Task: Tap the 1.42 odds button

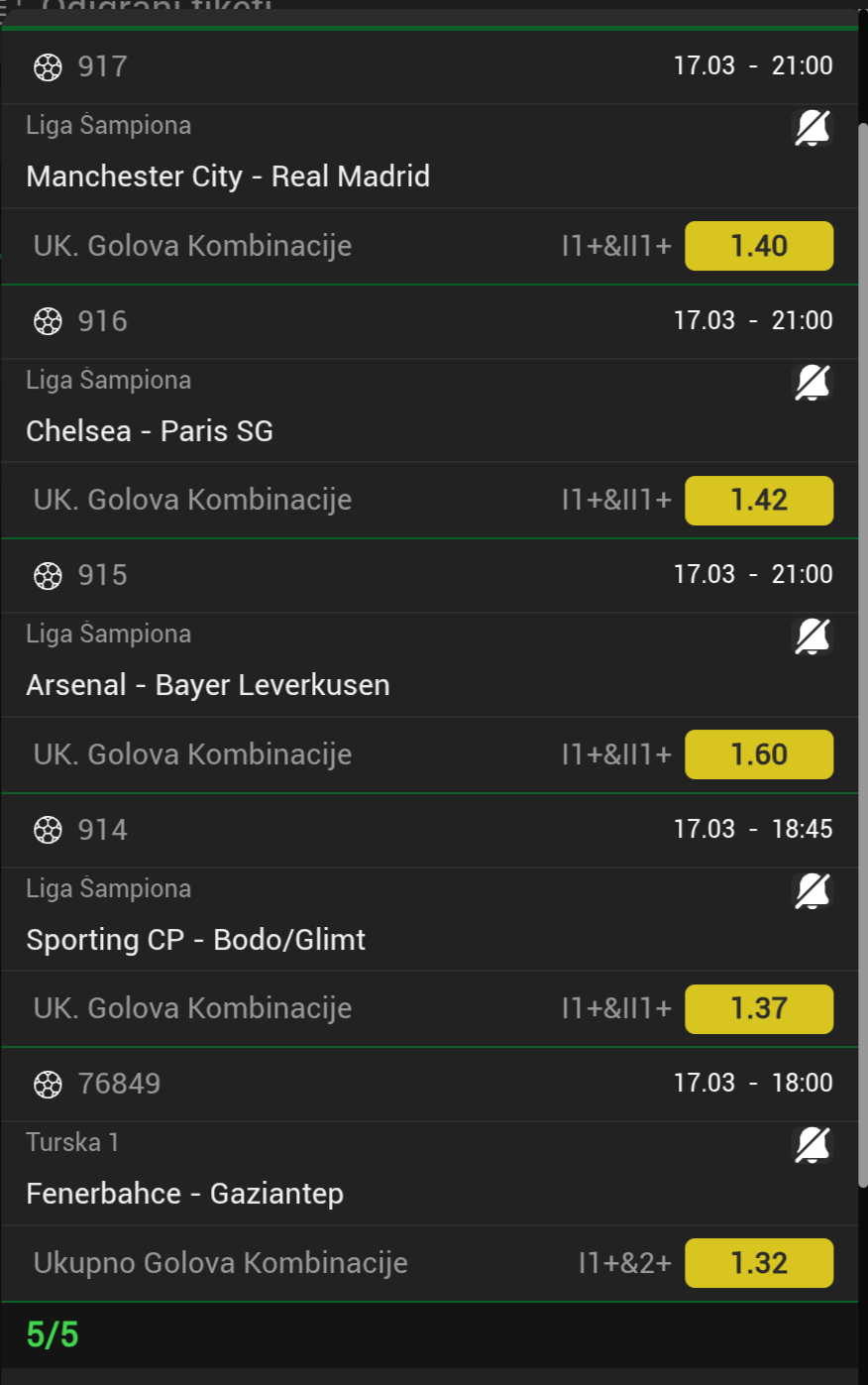Action: (759, 501)
